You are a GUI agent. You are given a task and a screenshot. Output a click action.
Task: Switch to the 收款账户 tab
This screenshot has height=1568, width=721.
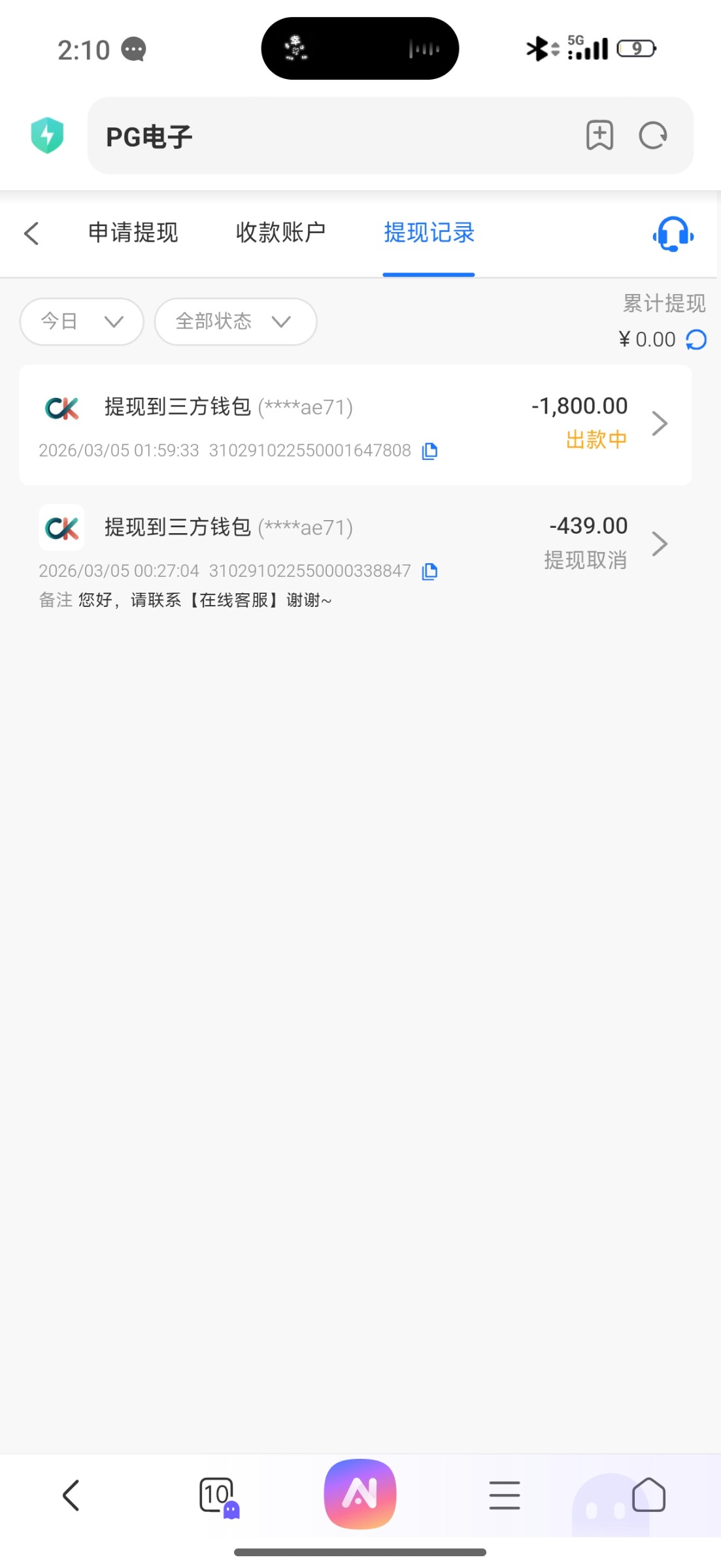click(x=281, y=233)
